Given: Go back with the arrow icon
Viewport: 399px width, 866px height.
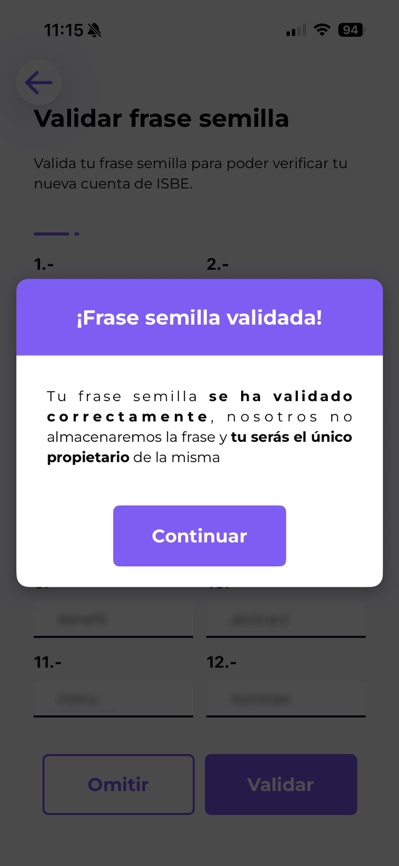Looking at the screenshot, I should point(39,83).
